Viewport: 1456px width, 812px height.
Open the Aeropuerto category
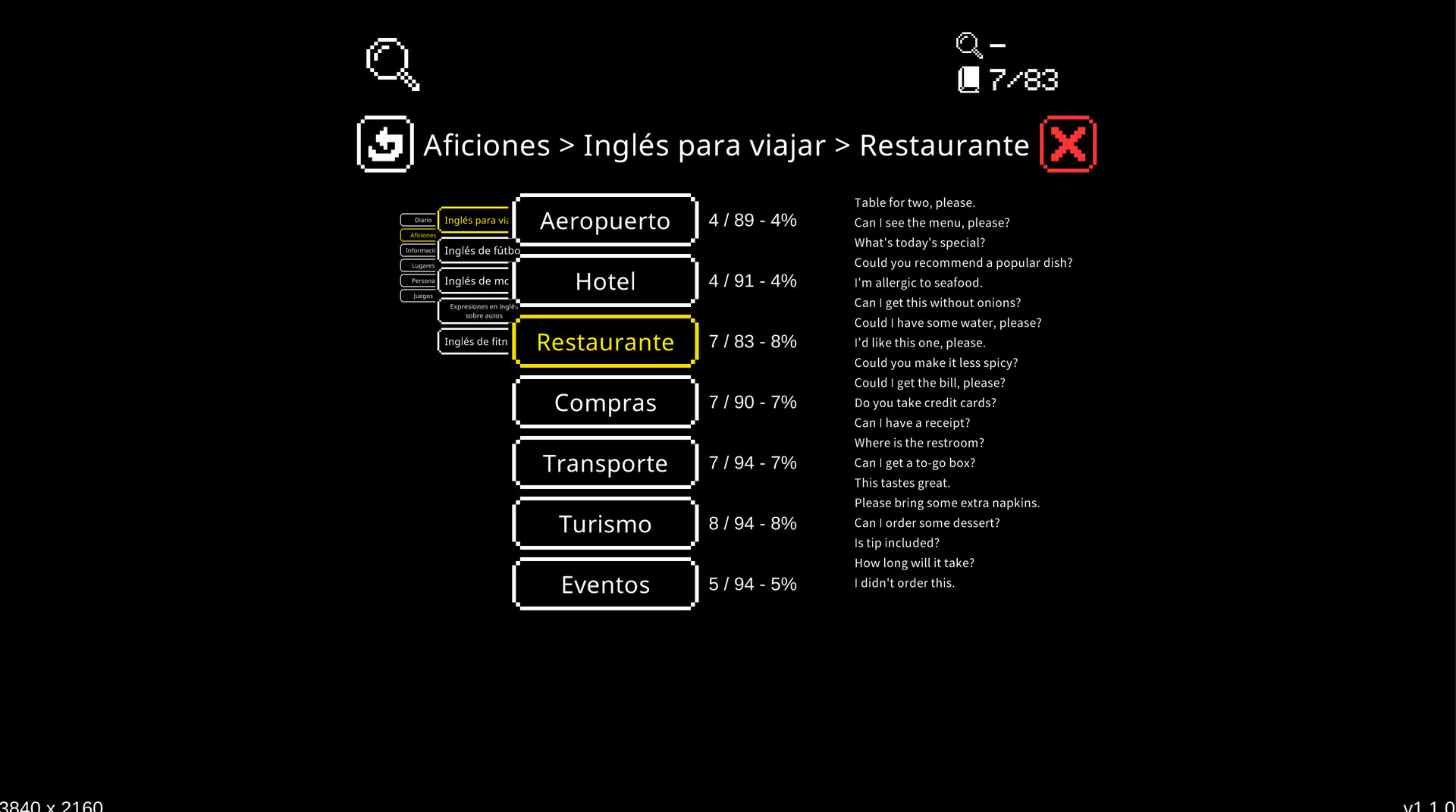[x=604, y=221]
